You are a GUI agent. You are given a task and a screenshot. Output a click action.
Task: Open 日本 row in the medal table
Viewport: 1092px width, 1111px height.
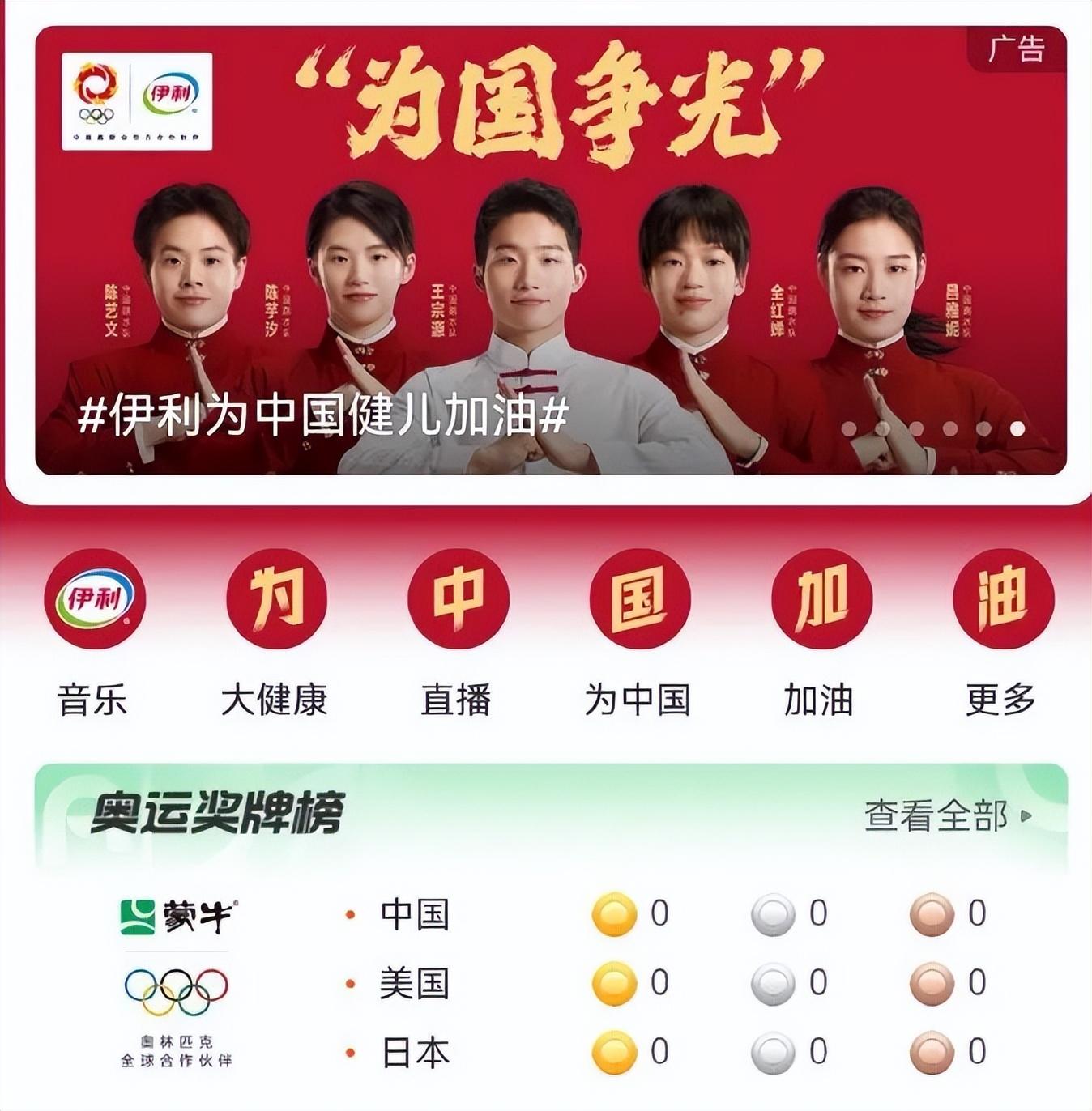tap(415, 1053)
